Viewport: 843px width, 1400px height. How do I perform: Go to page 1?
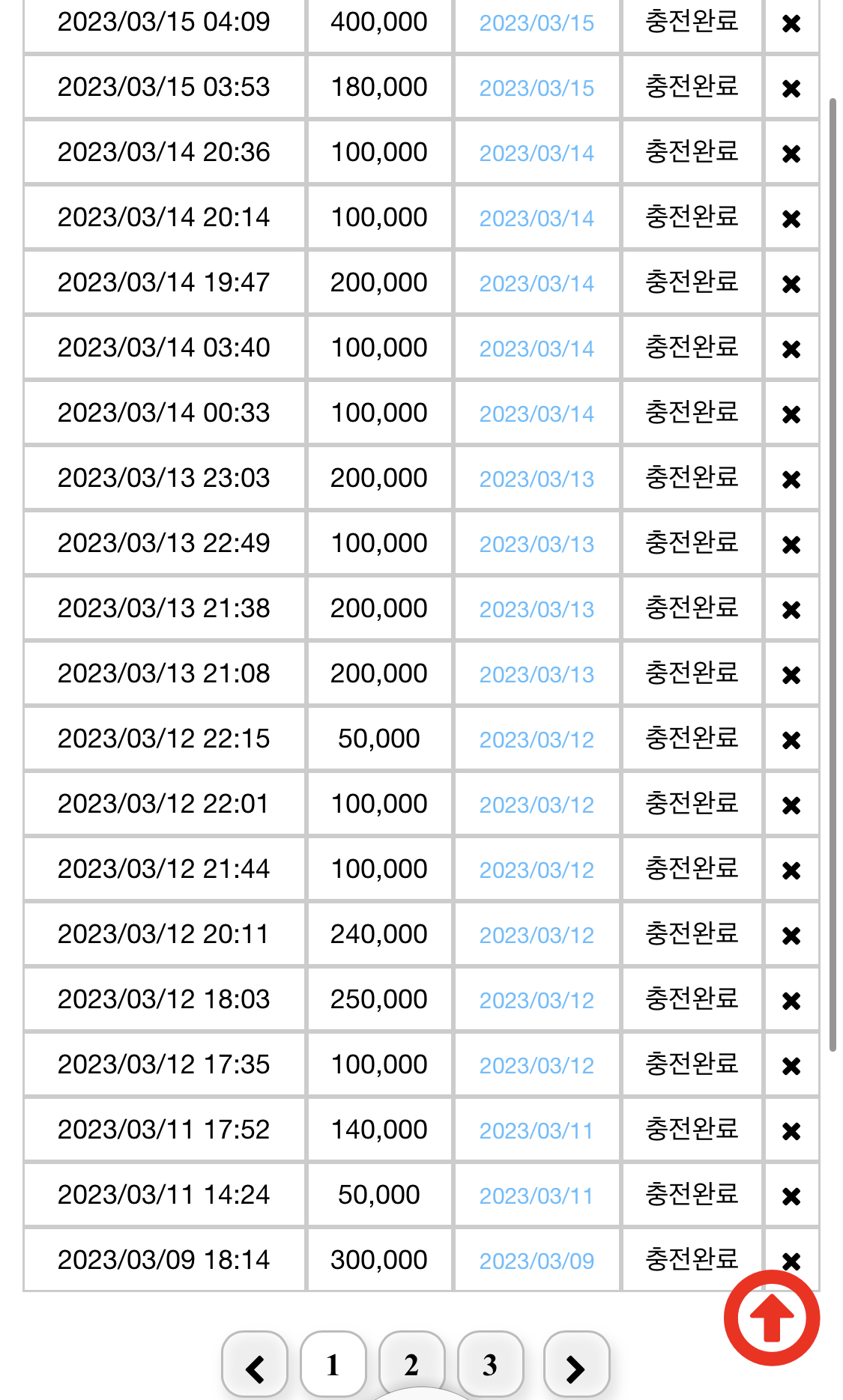tap(333, 1364)
